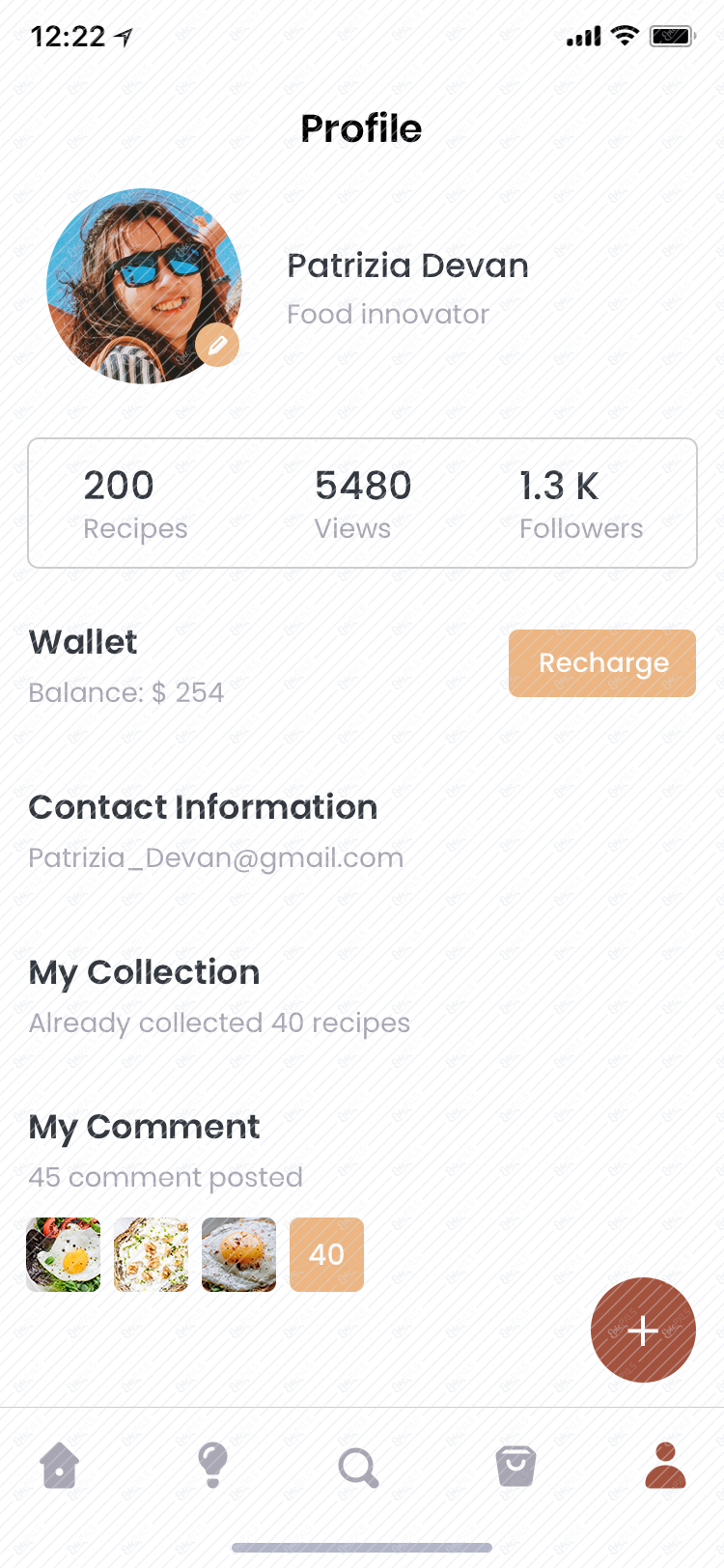
Task: View the 40 more items tile
Action: [x=327, y=1254]
